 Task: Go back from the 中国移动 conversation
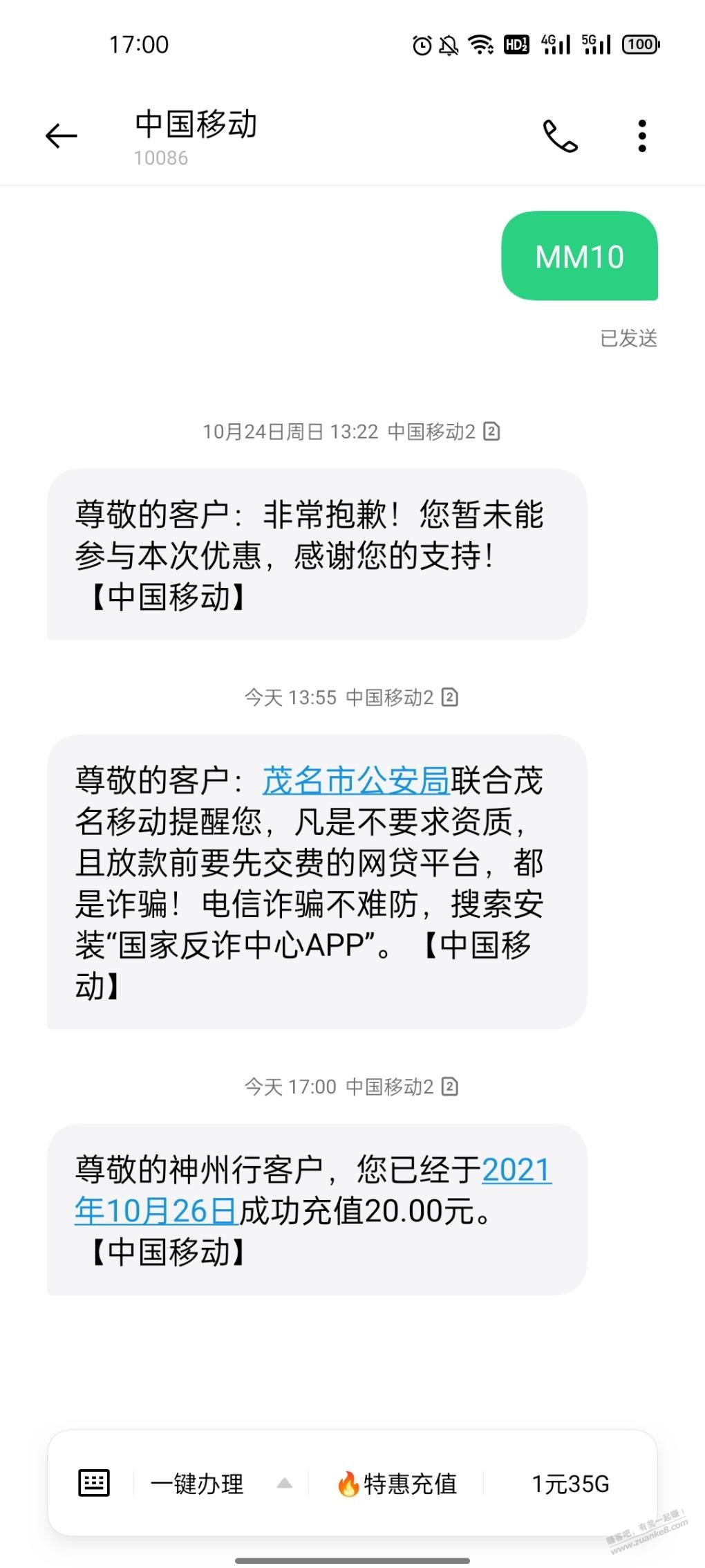[62, 136]
